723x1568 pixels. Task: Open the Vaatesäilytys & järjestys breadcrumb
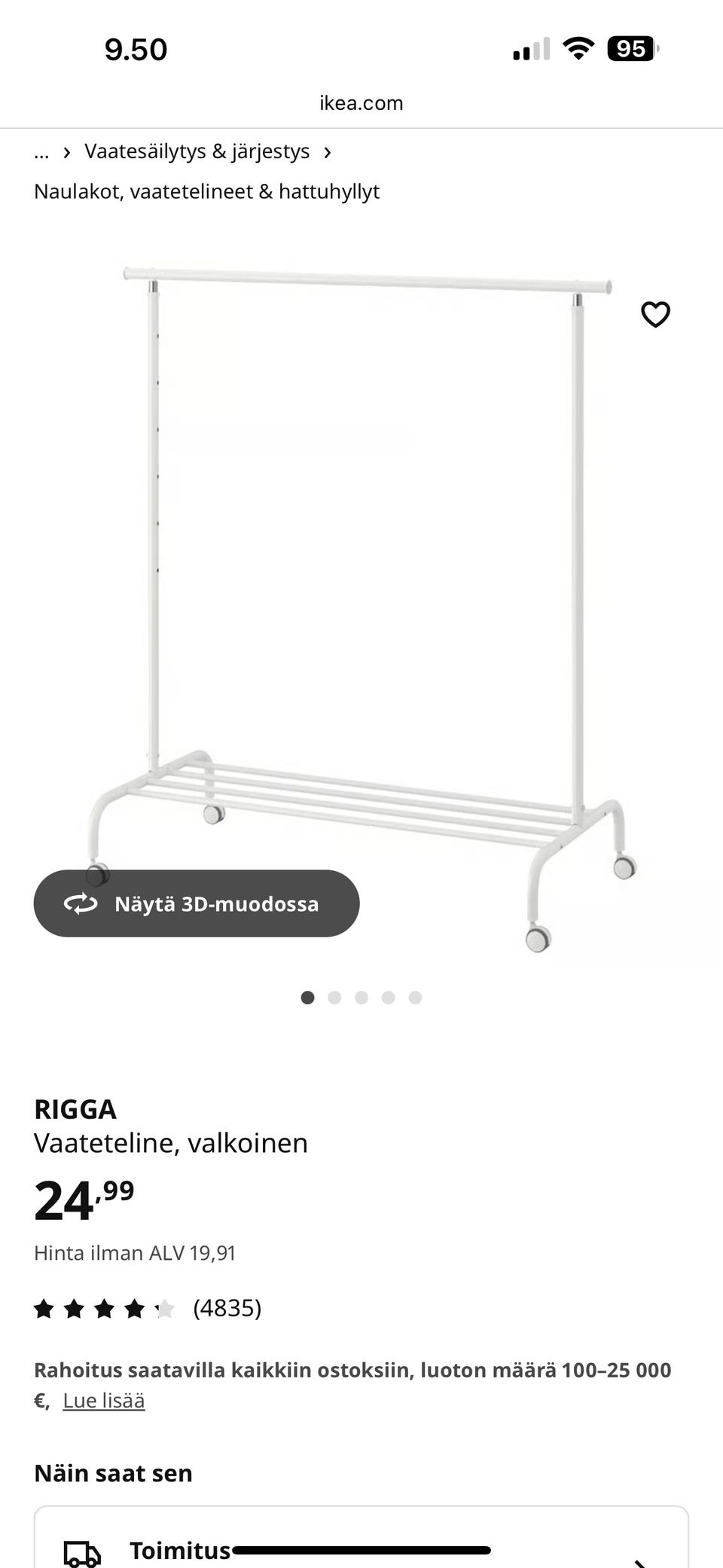[x=197, y=151]
